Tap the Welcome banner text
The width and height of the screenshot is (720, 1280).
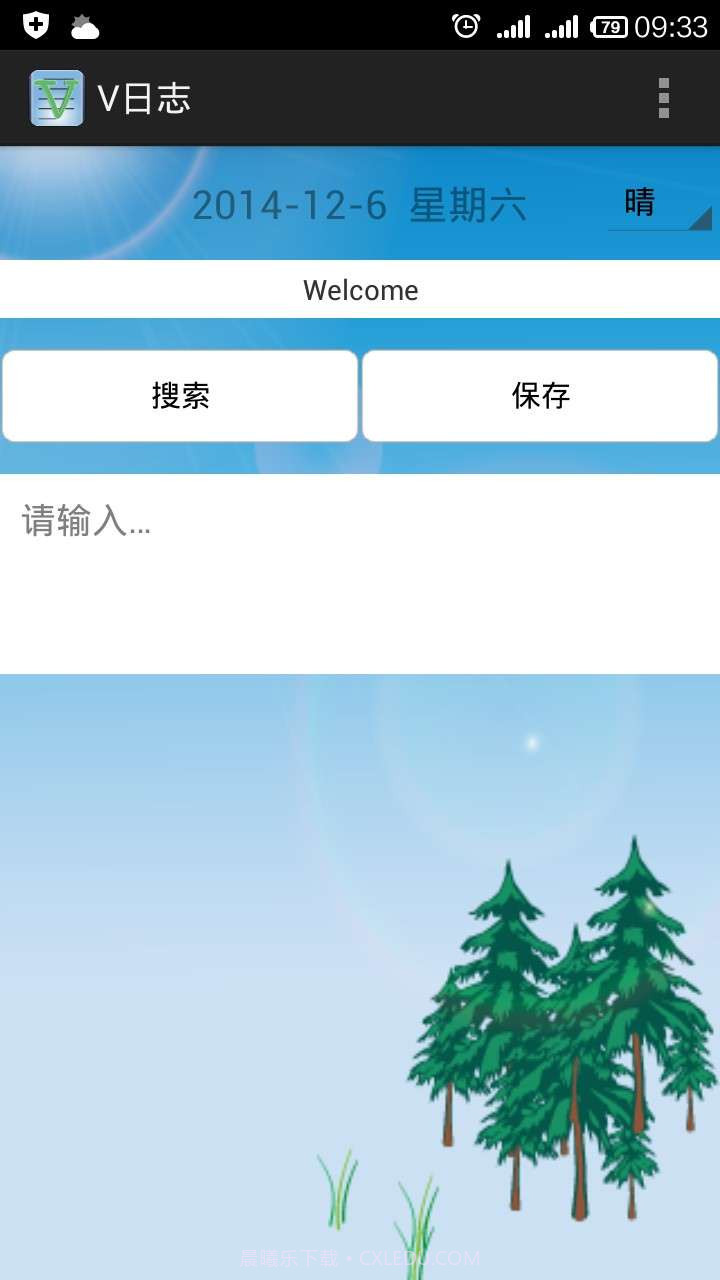click(x=360, y=290)
